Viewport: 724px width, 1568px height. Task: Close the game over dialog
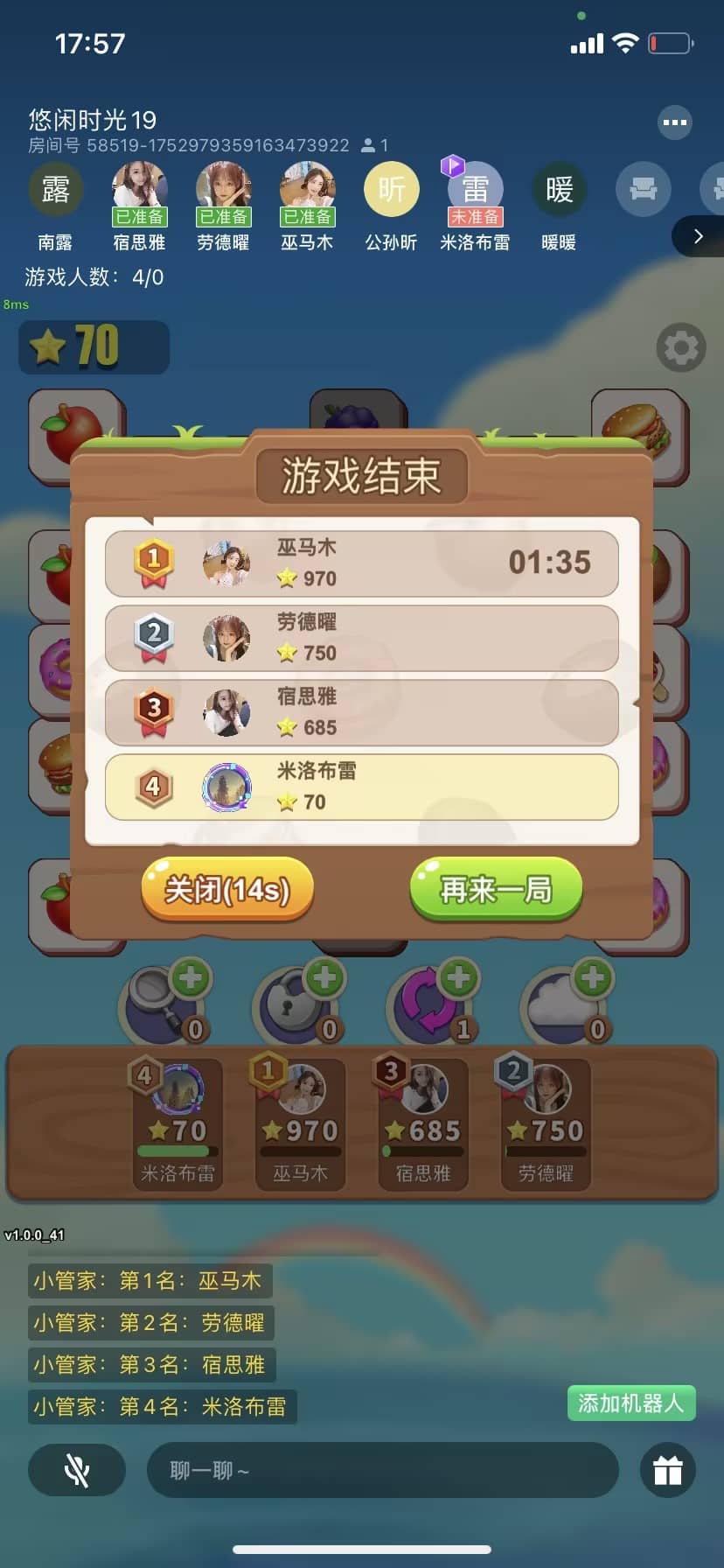click(x=227, y=890)
